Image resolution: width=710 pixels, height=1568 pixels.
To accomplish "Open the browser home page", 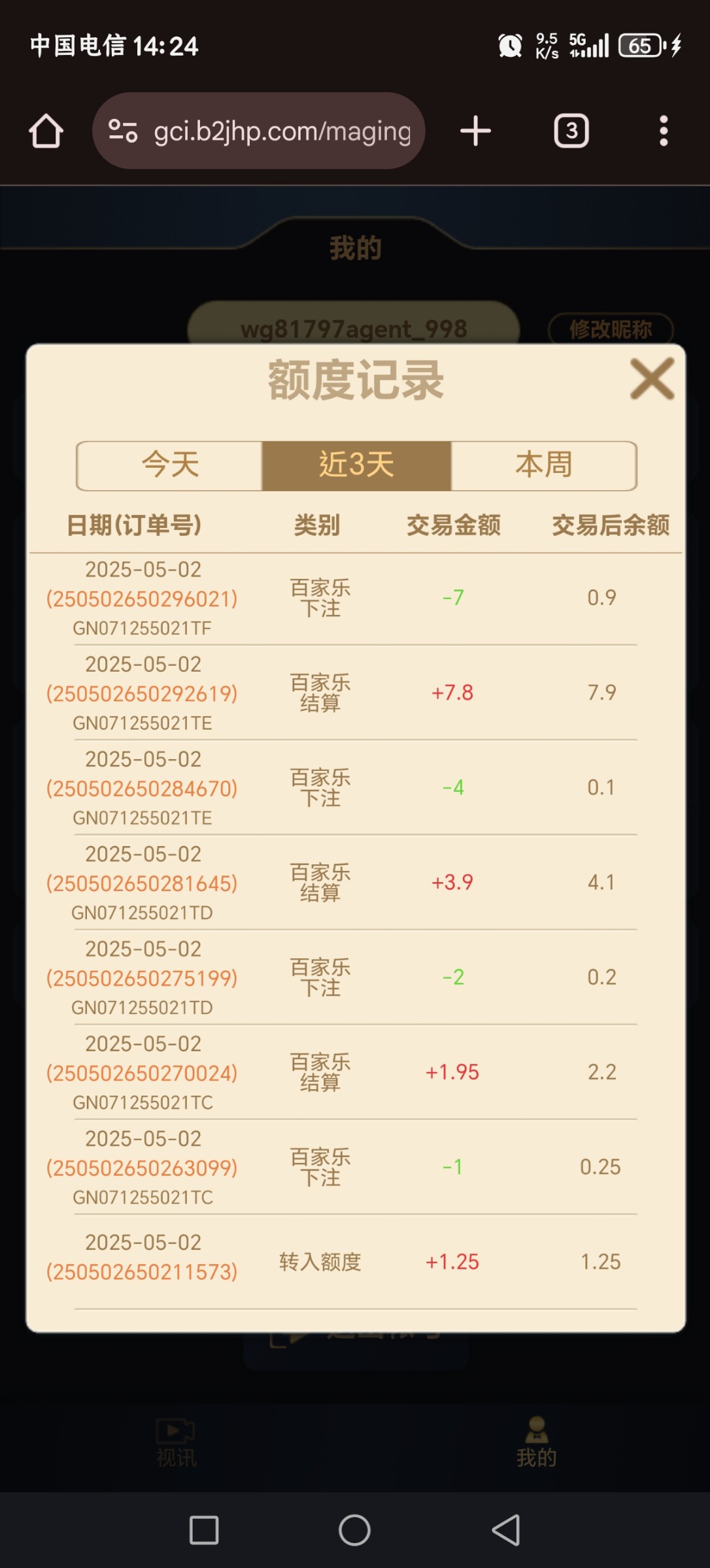I will pos(46,131).
